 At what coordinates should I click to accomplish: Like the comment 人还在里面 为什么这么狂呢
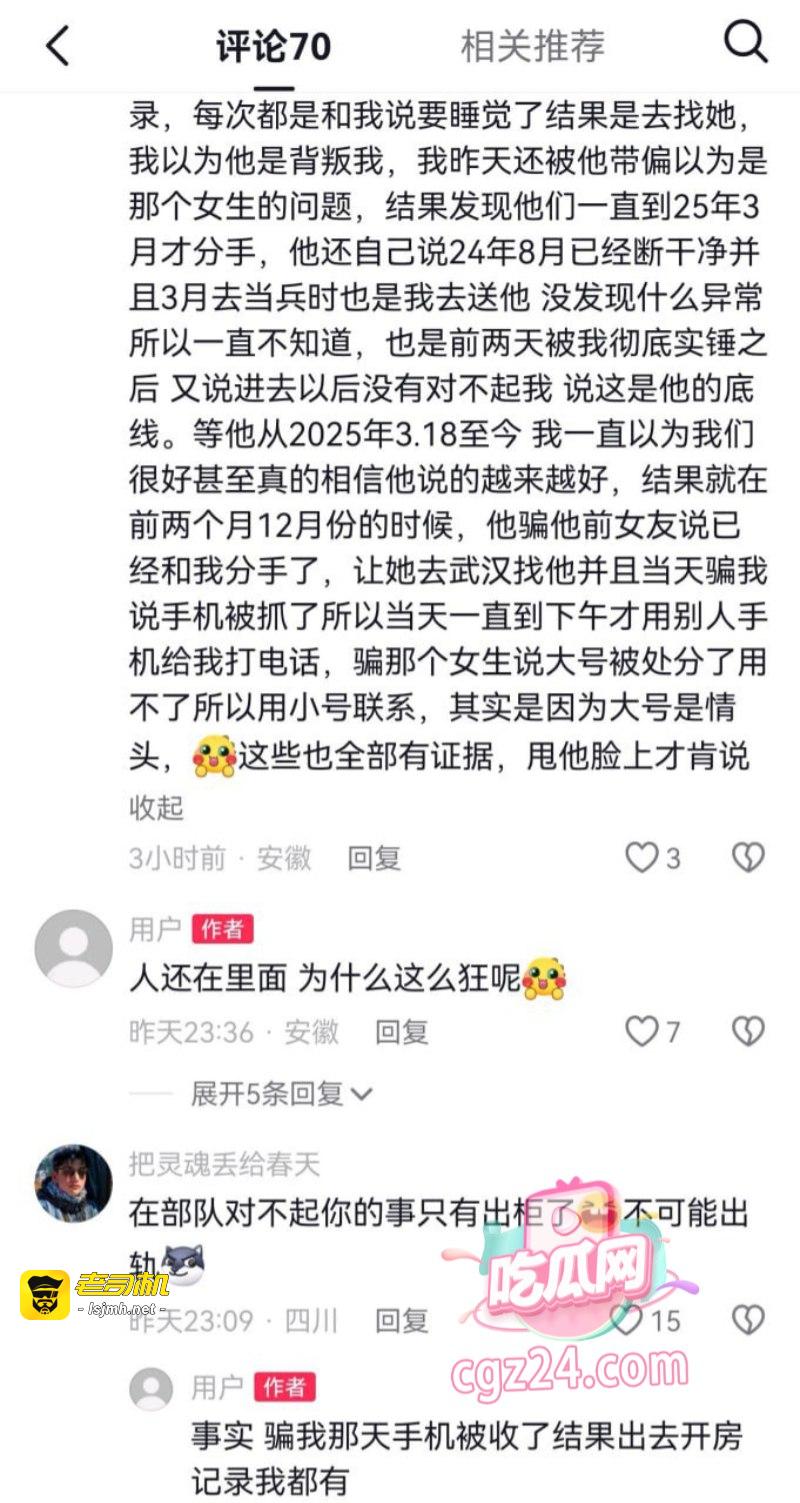642,1032
